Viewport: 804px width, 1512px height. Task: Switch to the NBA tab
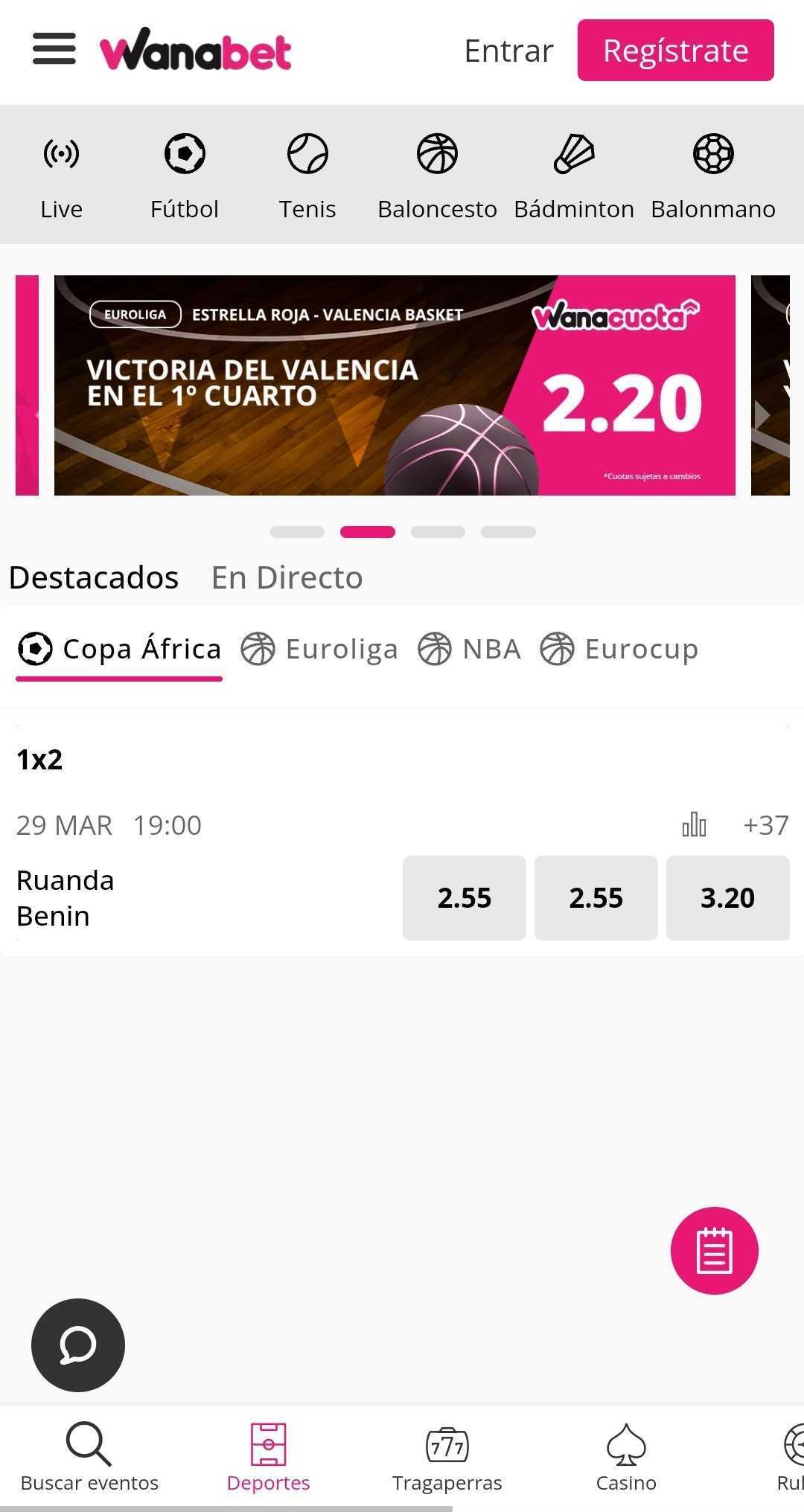click(x=470, y=649)
